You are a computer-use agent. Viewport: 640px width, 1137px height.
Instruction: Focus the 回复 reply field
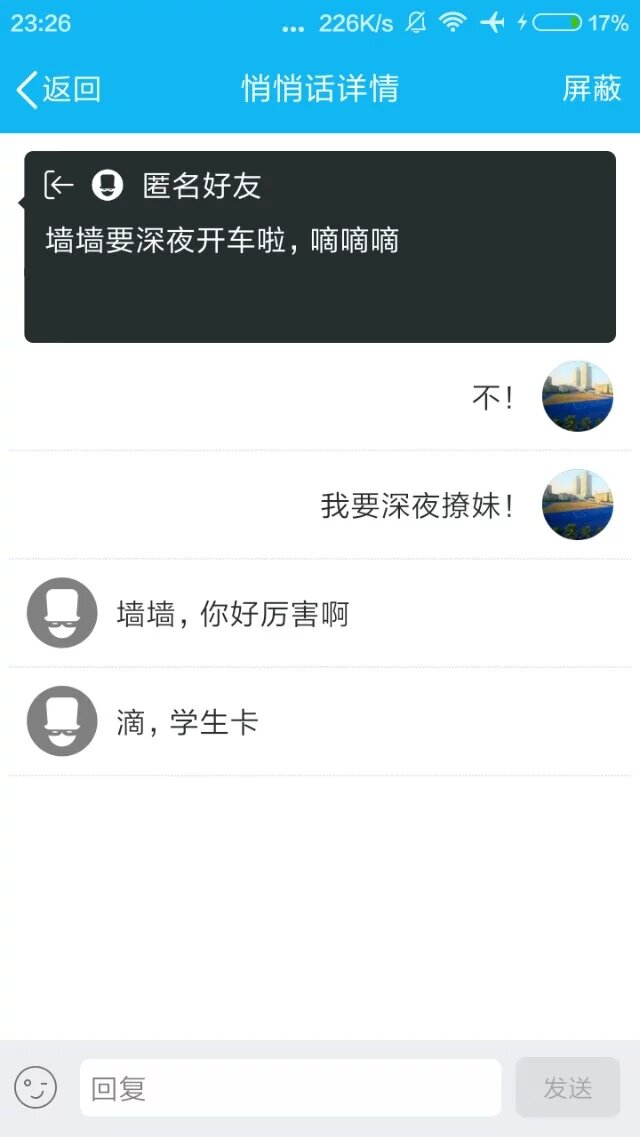(290, 1087)
